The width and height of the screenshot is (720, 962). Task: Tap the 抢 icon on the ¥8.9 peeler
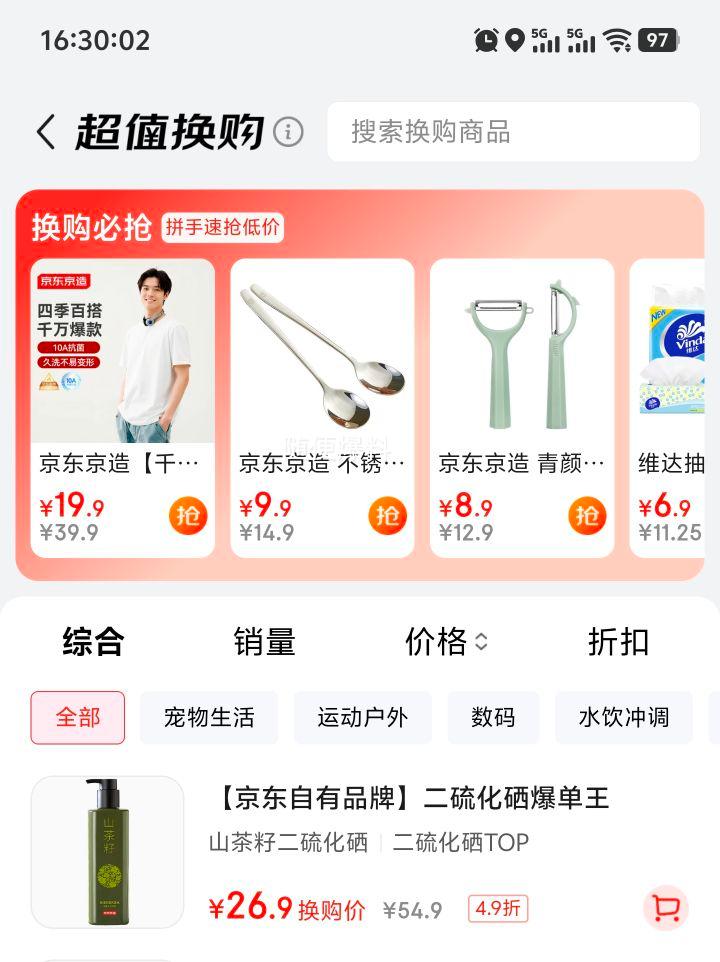pos(587,514)
